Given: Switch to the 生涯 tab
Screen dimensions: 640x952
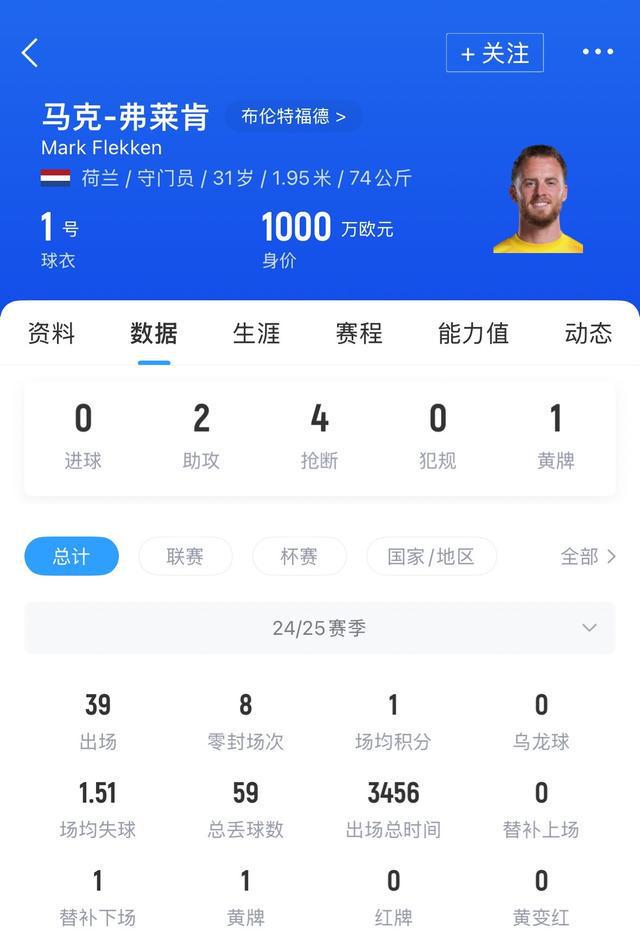Looking at the screenshot, I should click(257, 333).
